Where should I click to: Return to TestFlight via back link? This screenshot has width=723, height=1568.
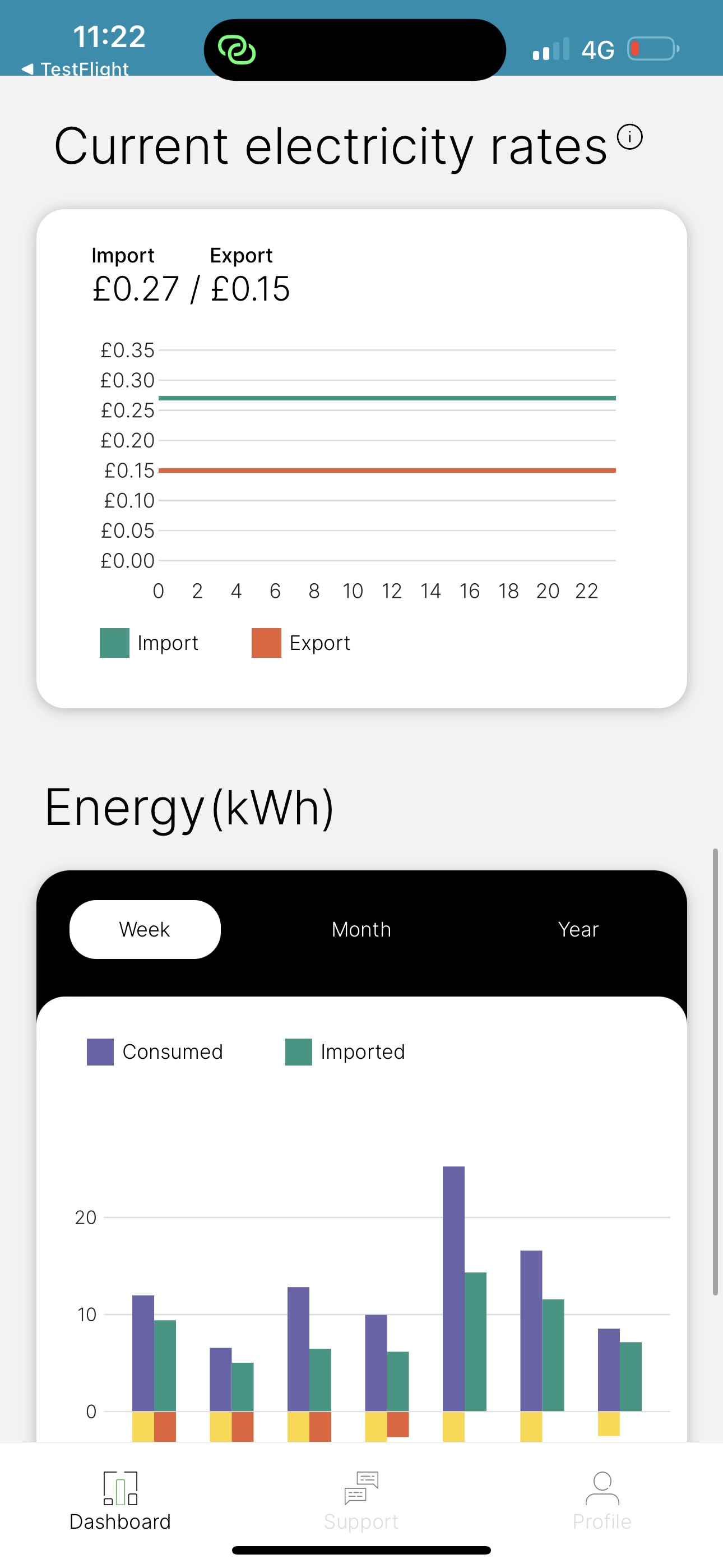click(x=75, y=69)
